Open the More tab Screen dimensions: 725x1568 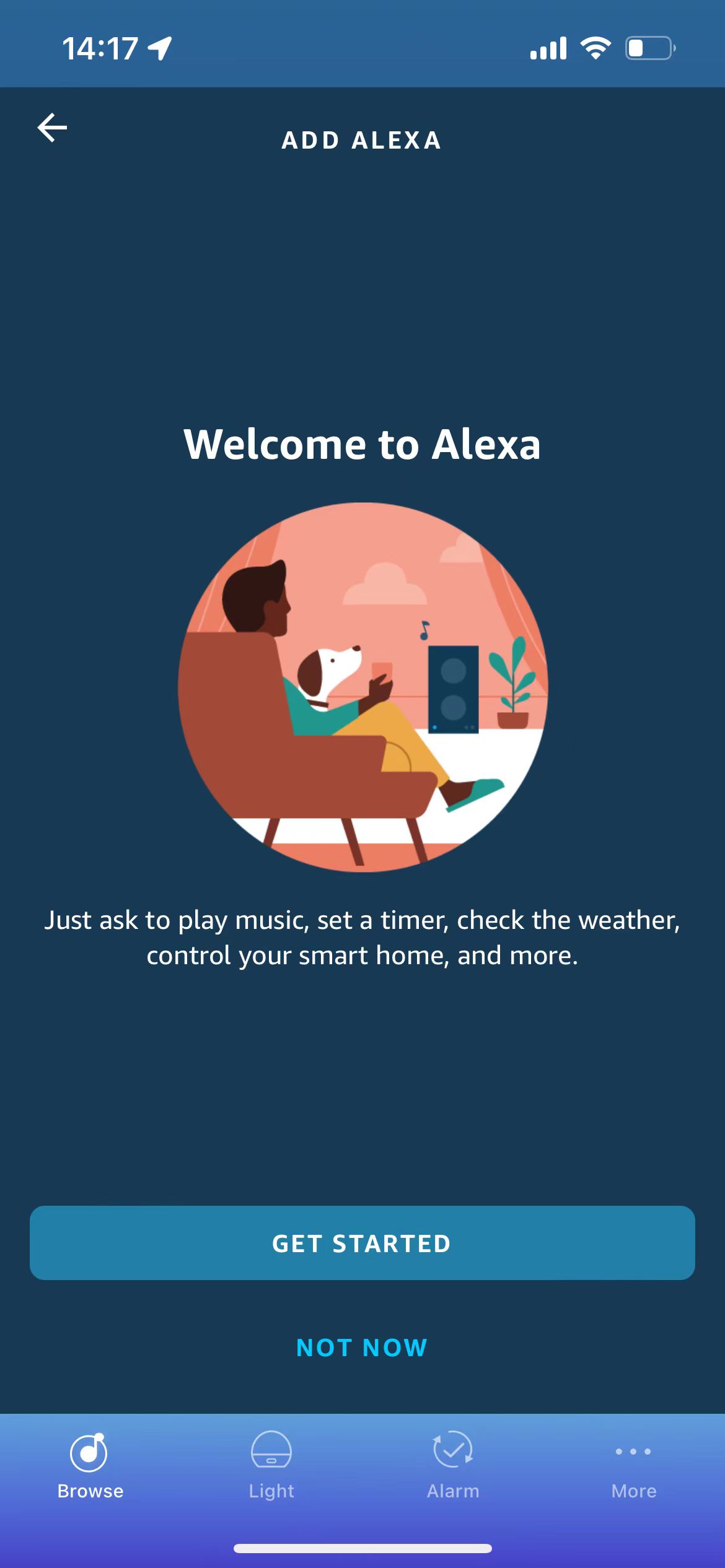[x=633, y=1465]
